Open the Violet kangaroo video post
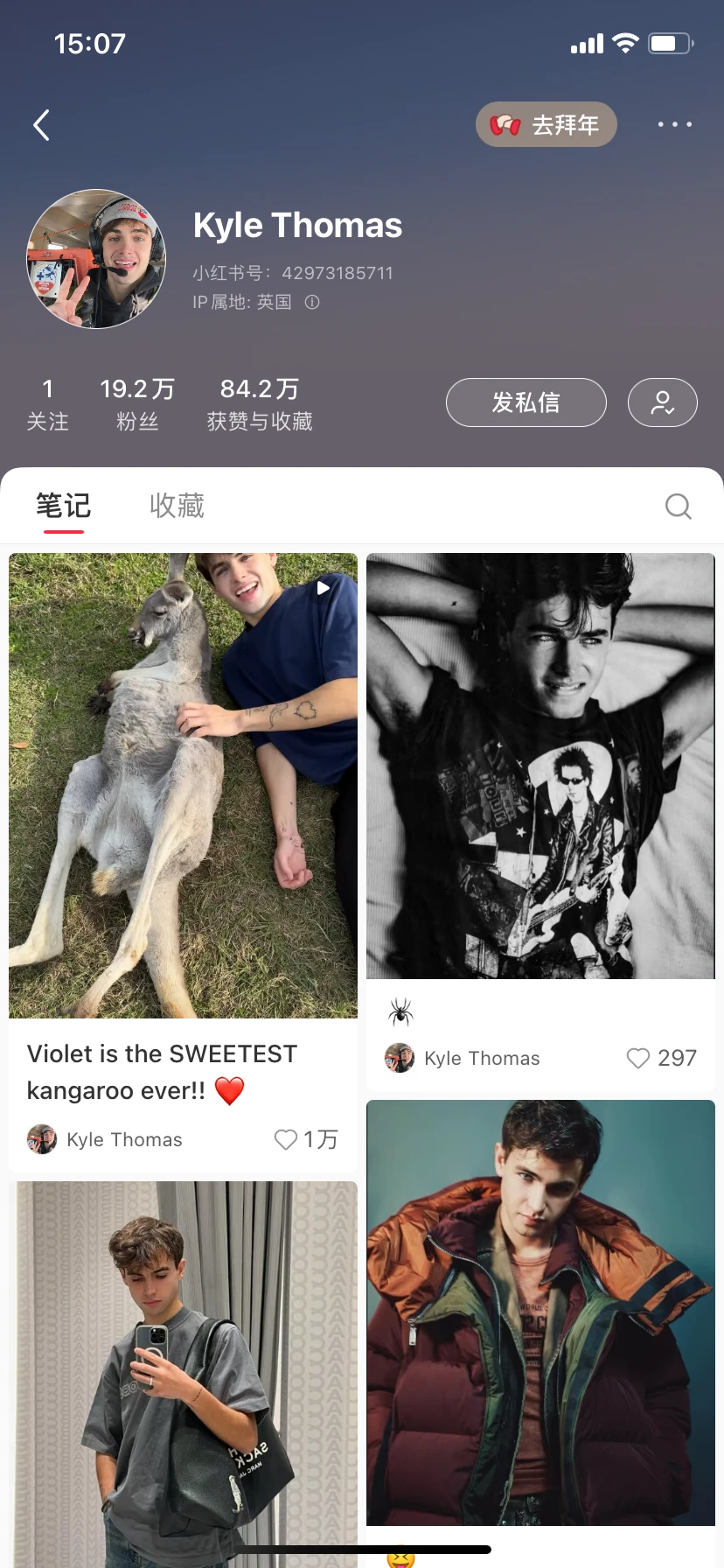 [x=183, y=785]
